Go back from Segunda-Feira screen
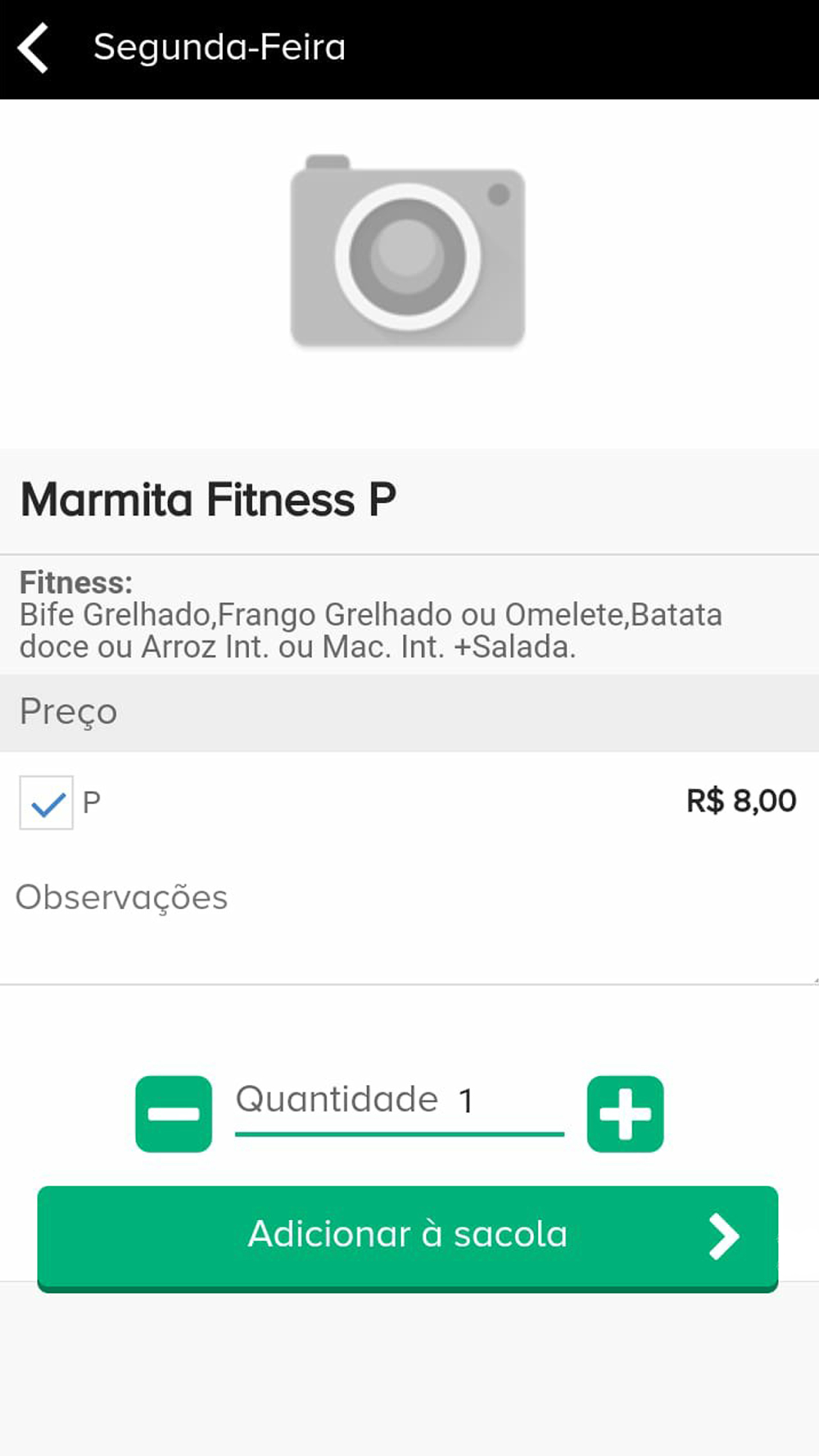 [x=34, y=48]
